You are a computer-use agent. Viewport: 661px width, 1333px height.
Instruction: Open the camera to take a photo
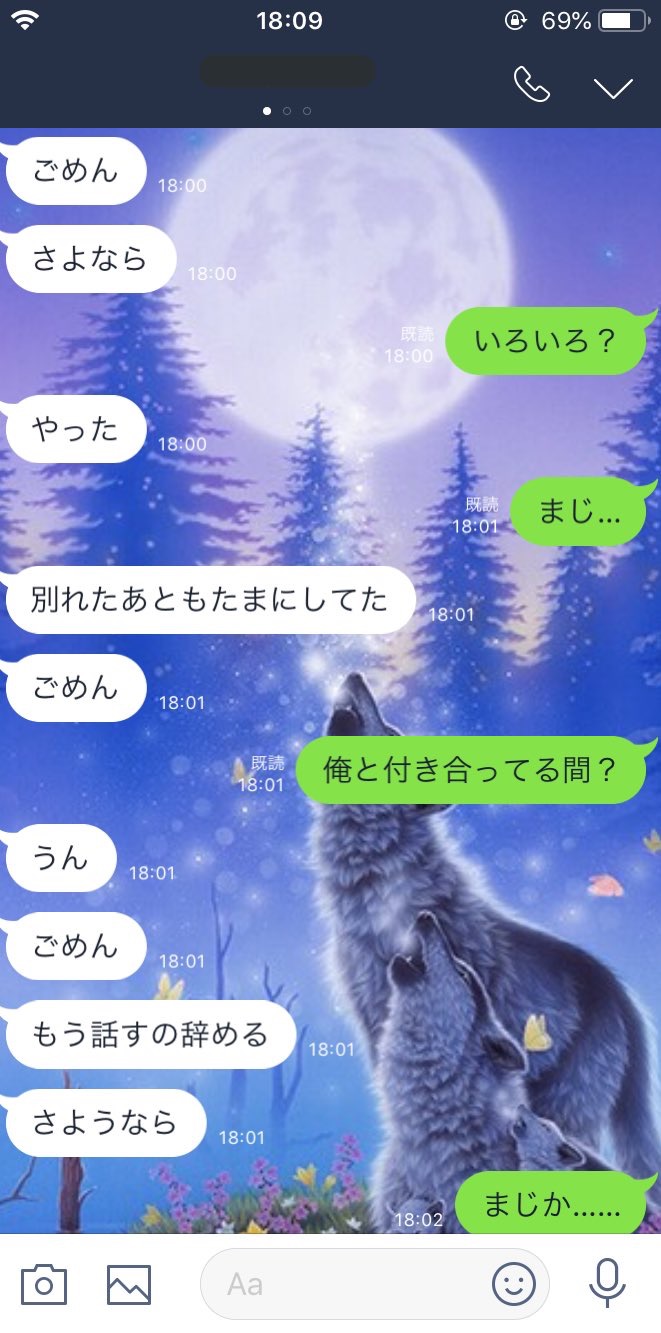point(44,1284)
